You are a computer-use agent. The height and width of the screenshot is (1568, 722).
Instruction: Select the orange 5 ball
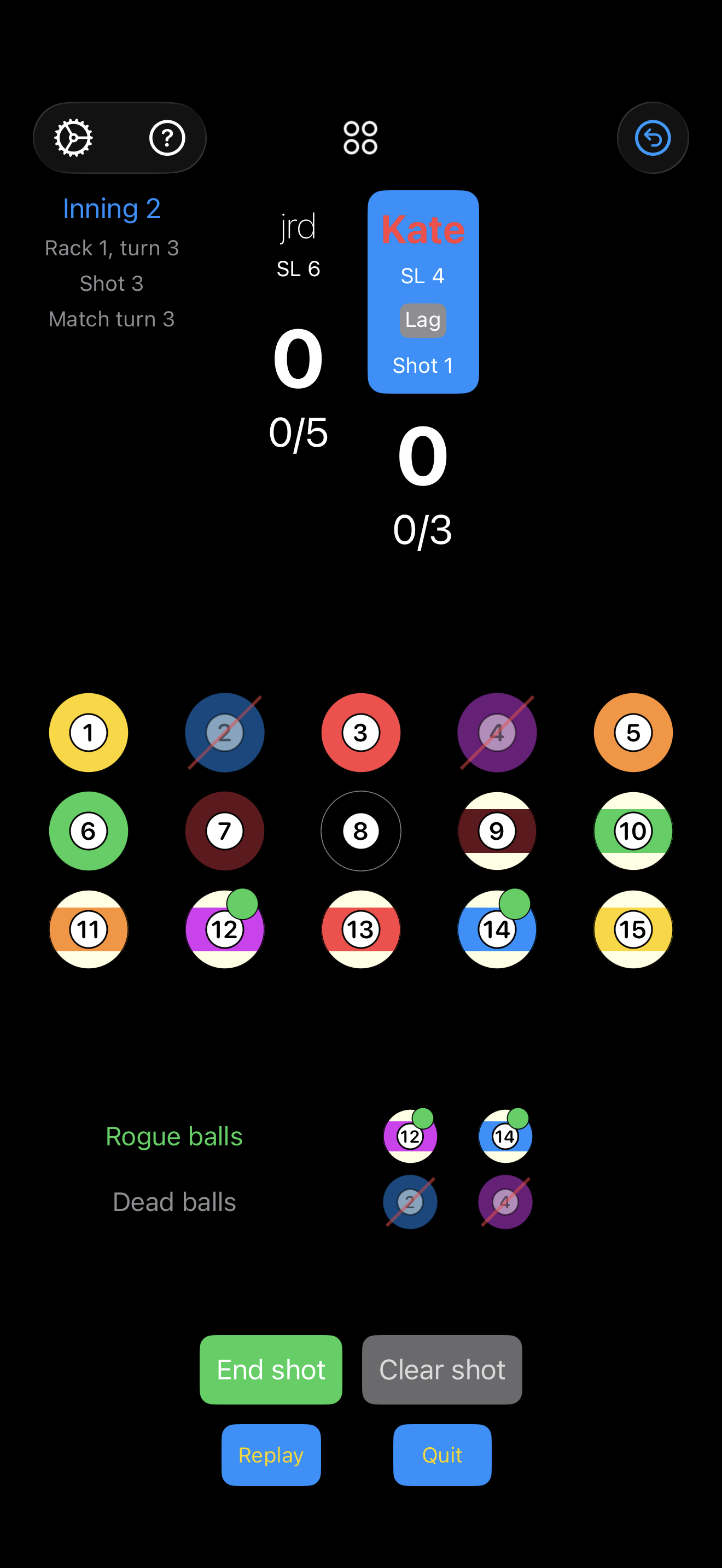tap(633, 733)
